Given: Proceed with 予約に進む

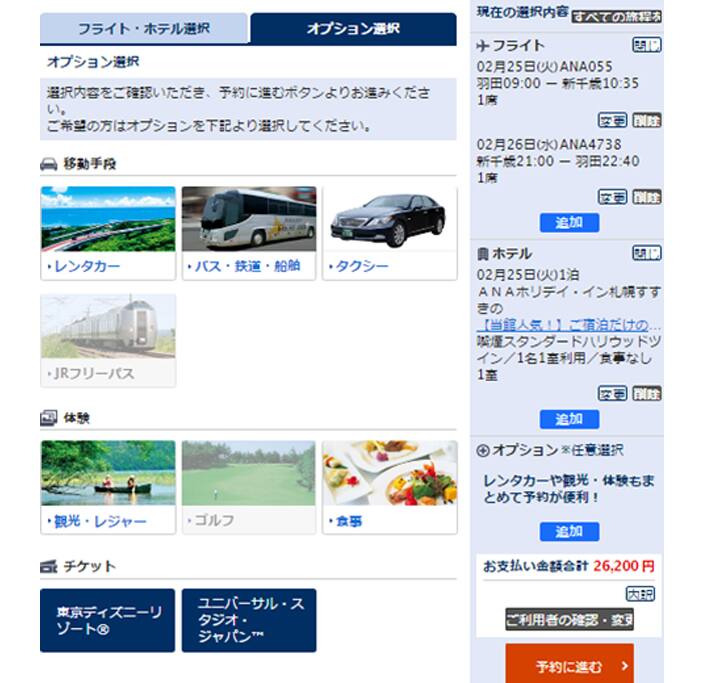Looking at the screenshot, I should tap(569, 665).
